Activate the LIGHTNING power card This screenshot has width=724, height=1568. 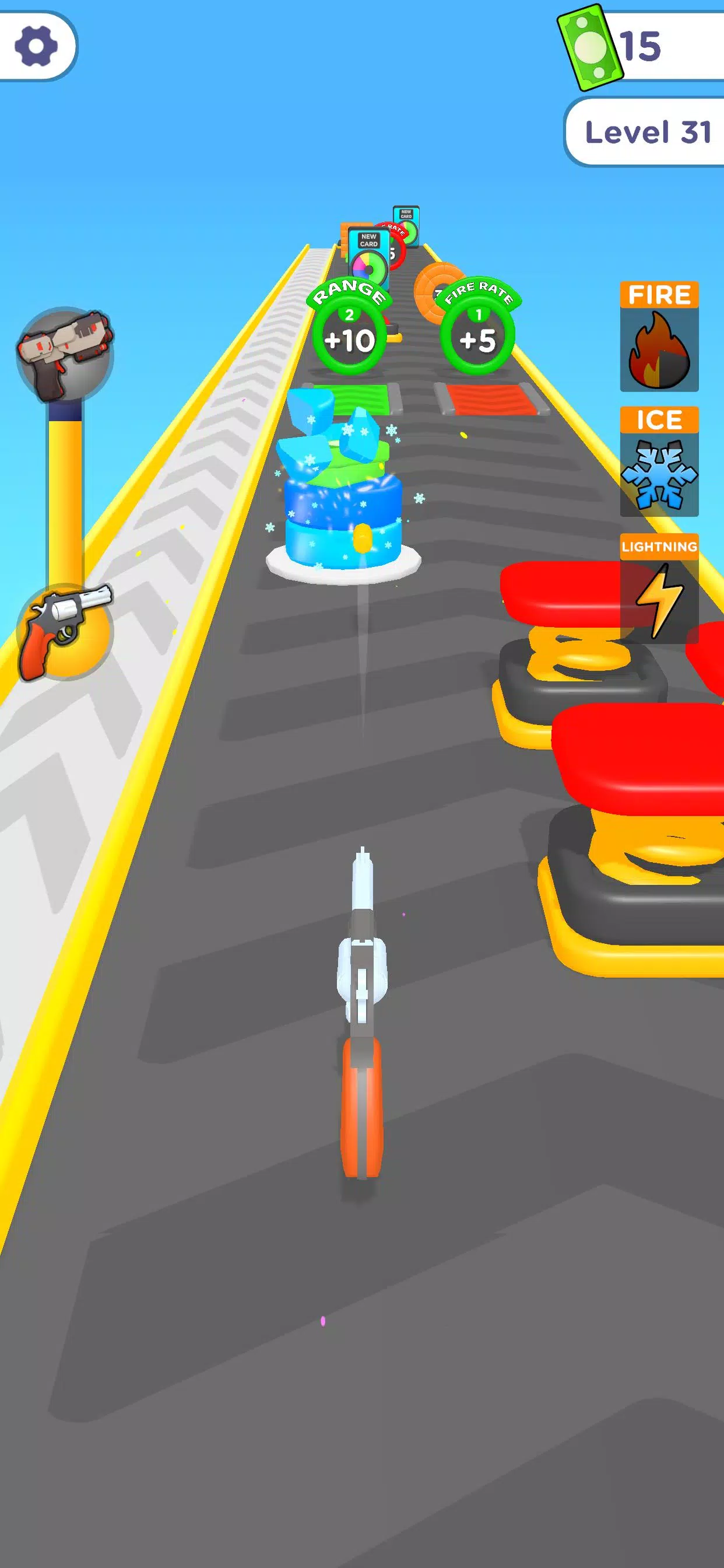(659, 589)
